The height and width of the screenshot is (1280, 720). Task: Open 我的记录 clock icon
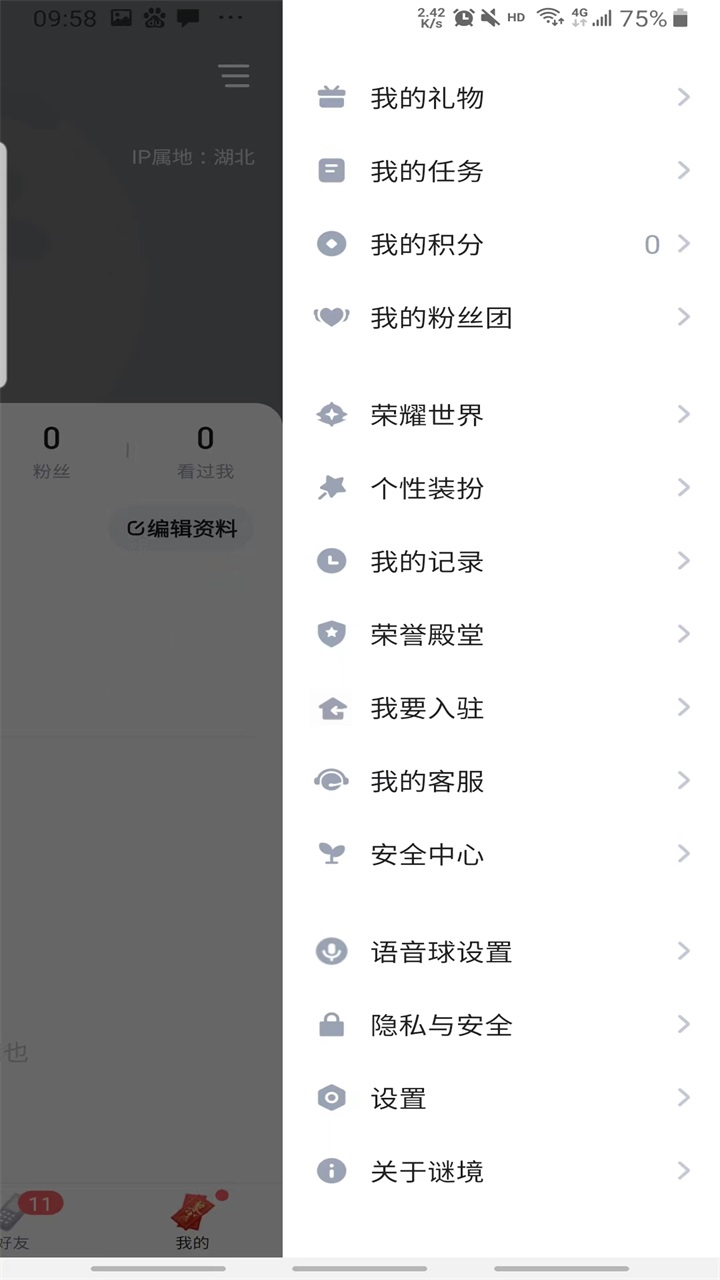coord(331,561)
